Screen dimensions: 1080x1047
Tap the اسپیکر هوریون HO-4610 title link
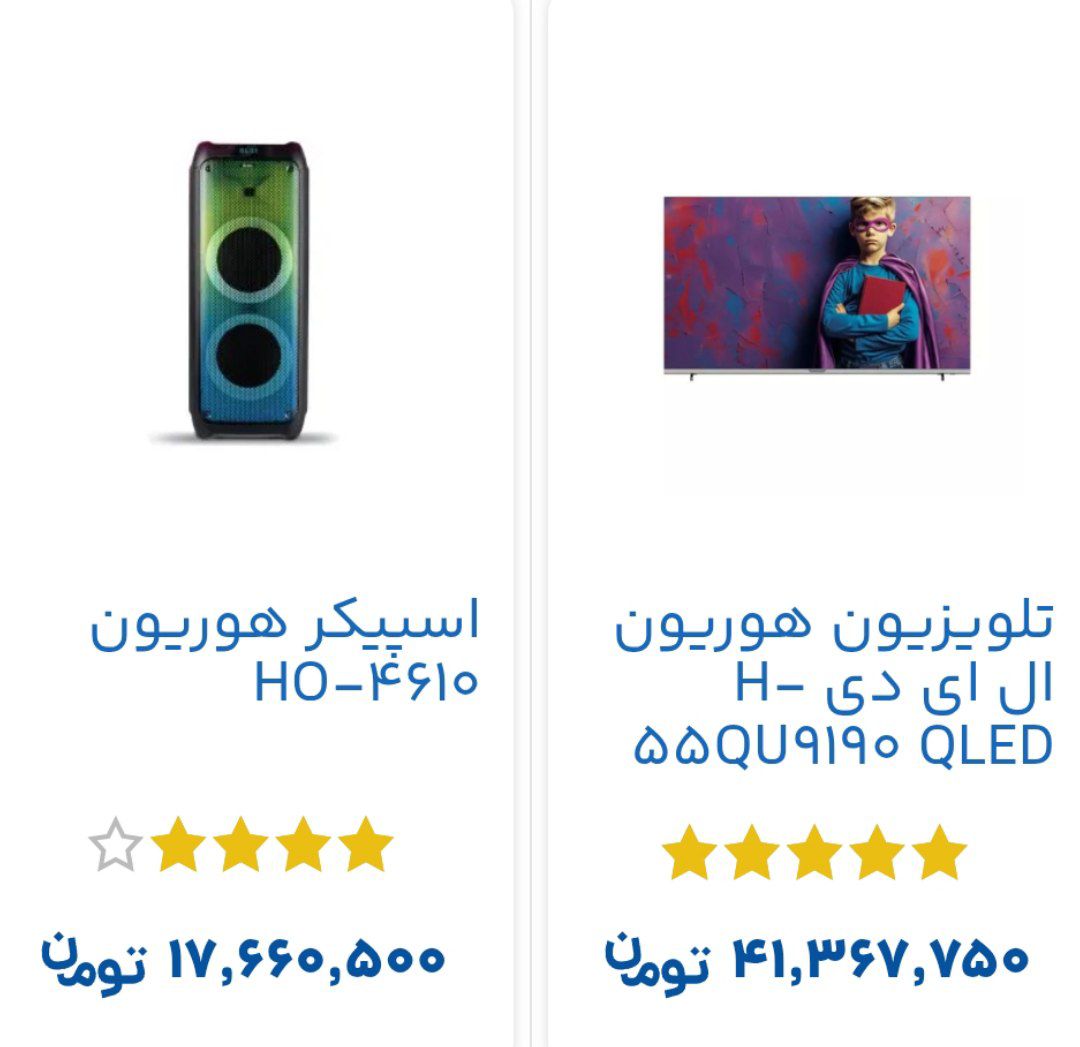pos(285,650)
